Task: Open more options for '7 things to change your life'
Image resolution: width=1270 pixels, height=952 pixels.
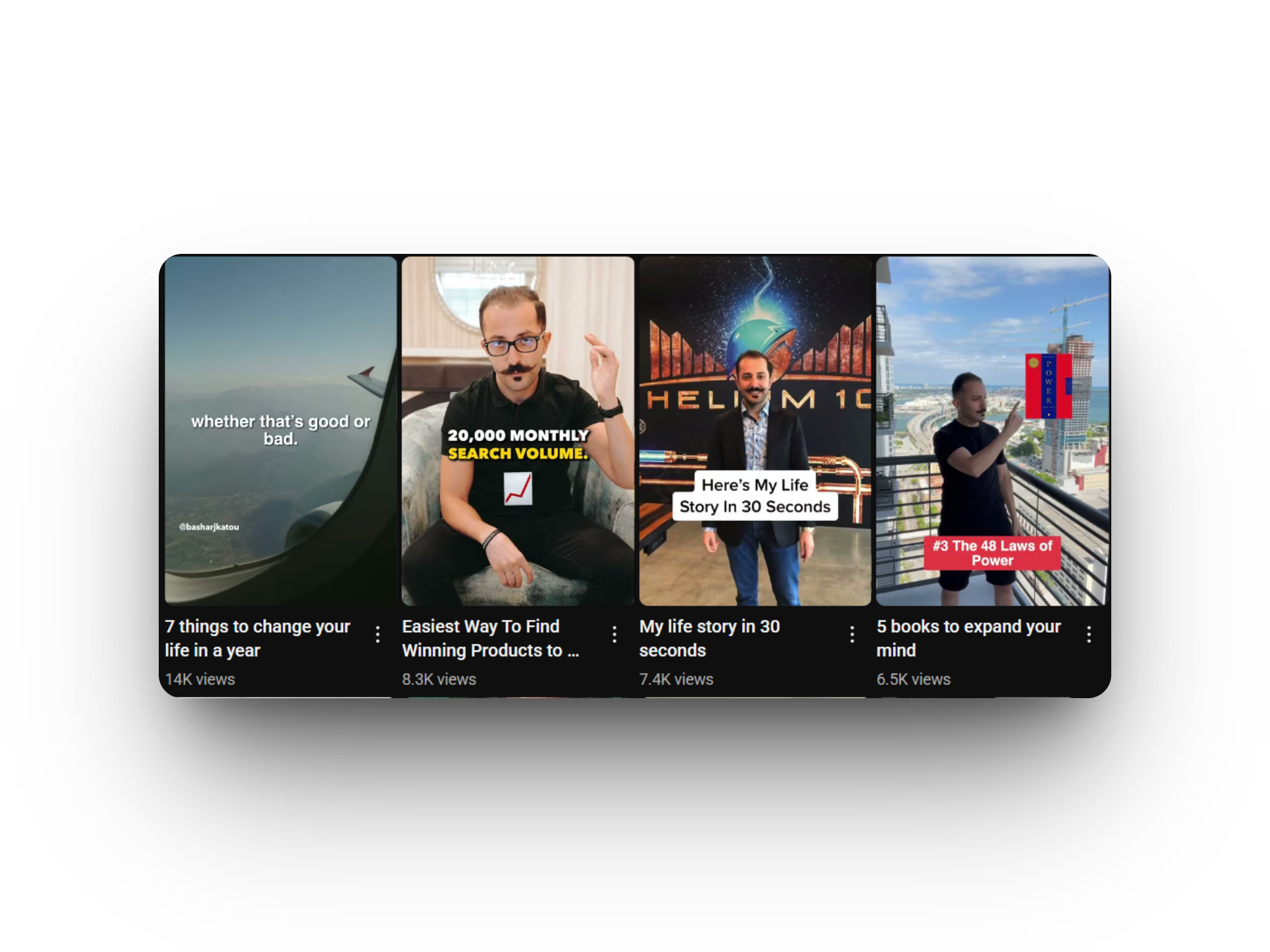Action: pyautogui.click(x=378, y=635)
